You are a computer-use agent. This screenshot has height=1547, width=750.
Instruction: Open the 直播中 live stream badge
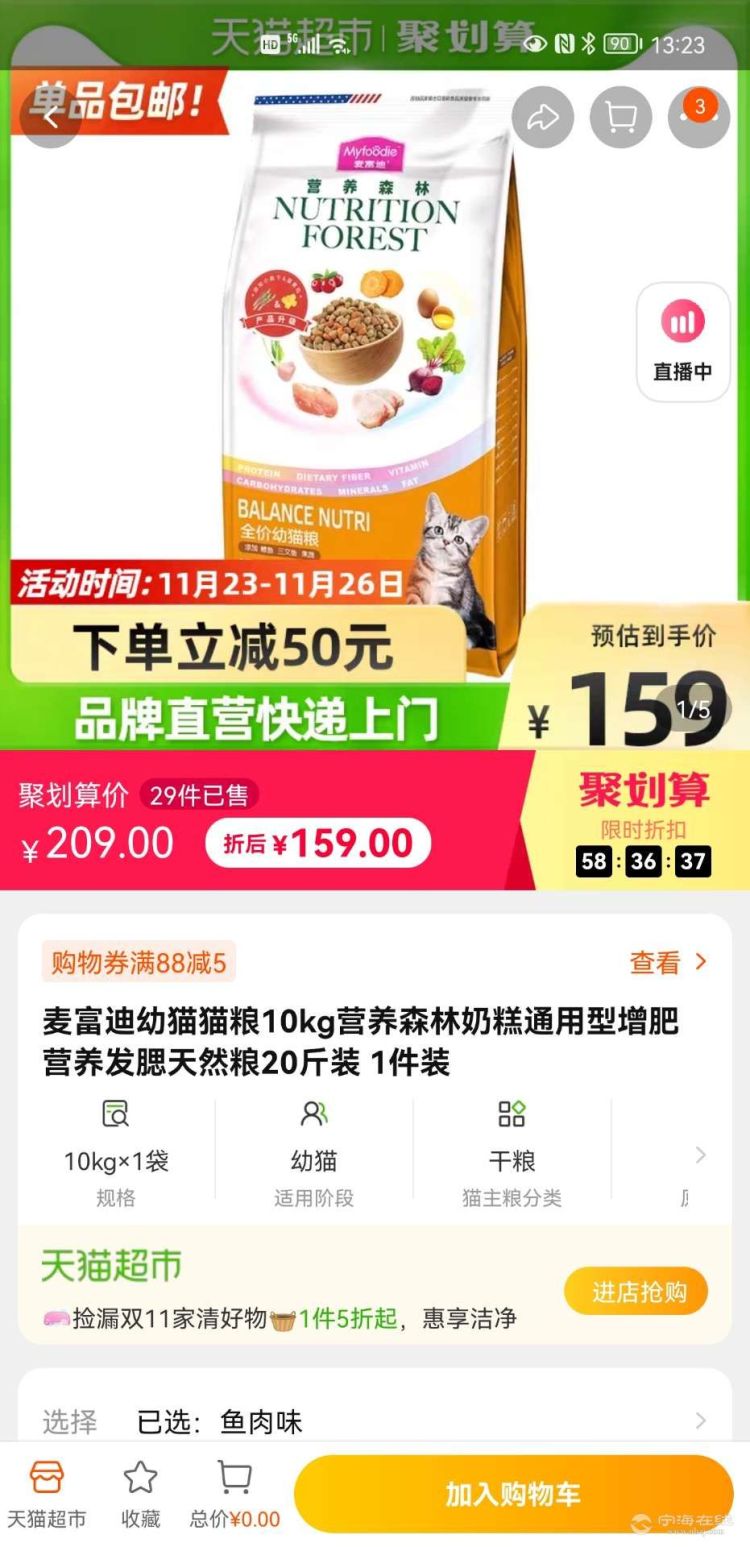pos(683,342)
